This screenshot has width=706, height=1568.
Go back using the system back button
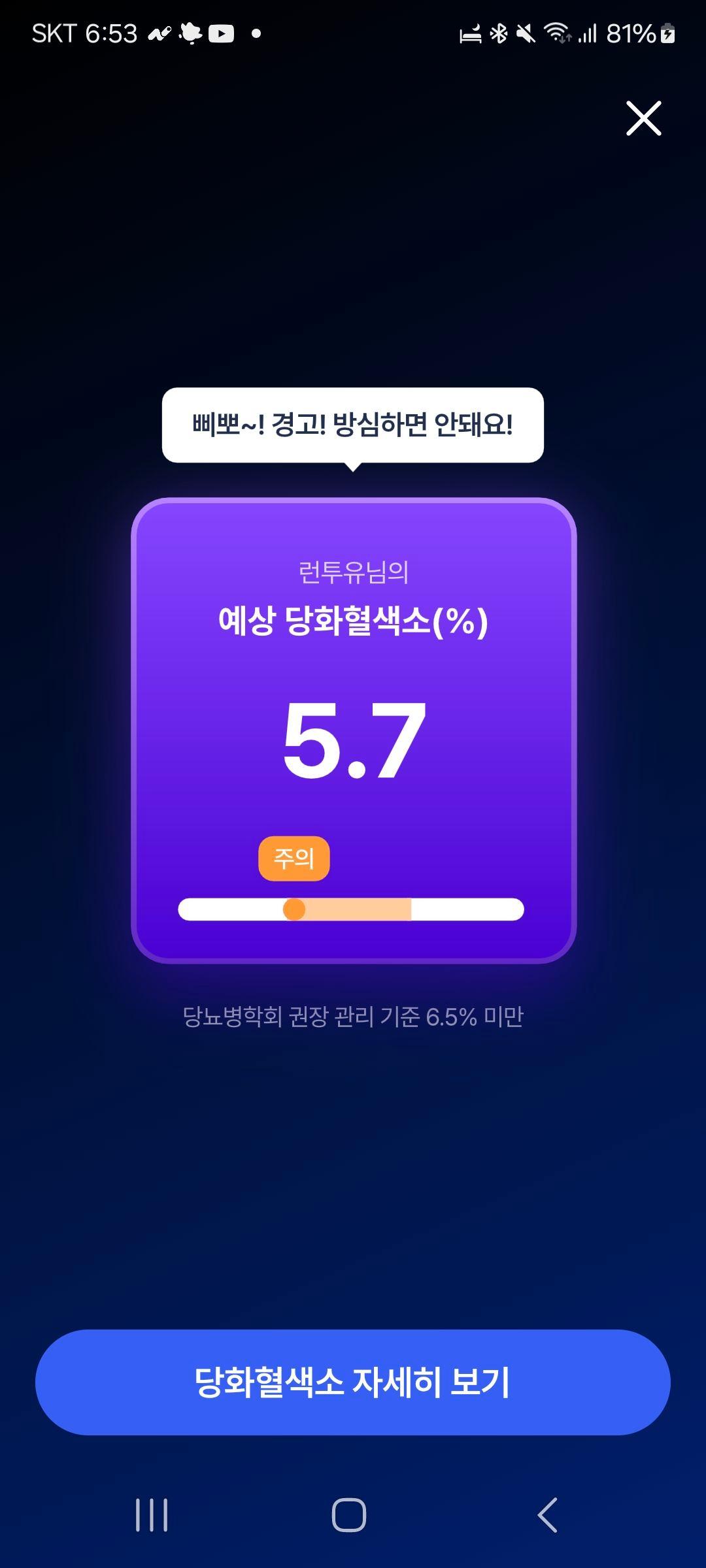(x=548, y=1514)
